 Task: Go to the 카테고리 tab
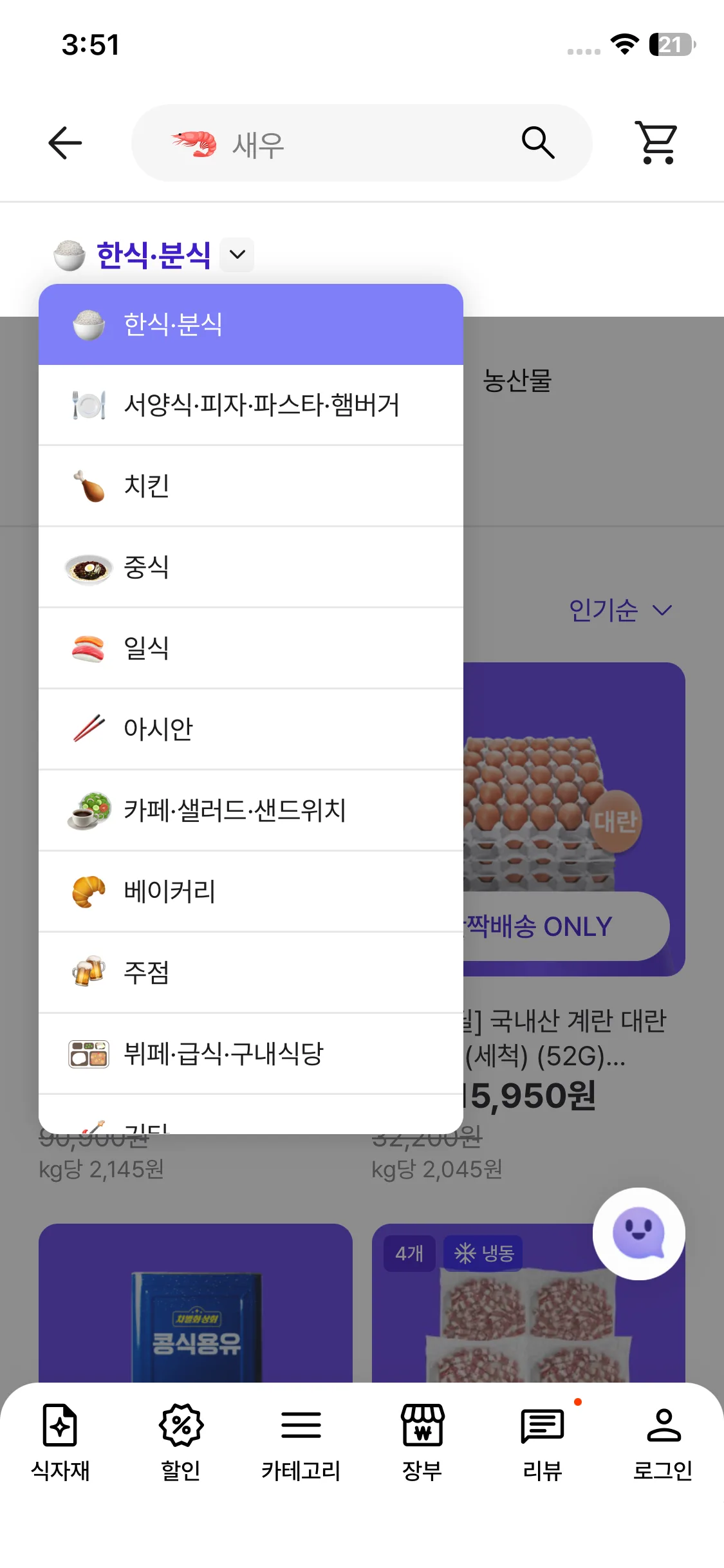[301, 1442]
